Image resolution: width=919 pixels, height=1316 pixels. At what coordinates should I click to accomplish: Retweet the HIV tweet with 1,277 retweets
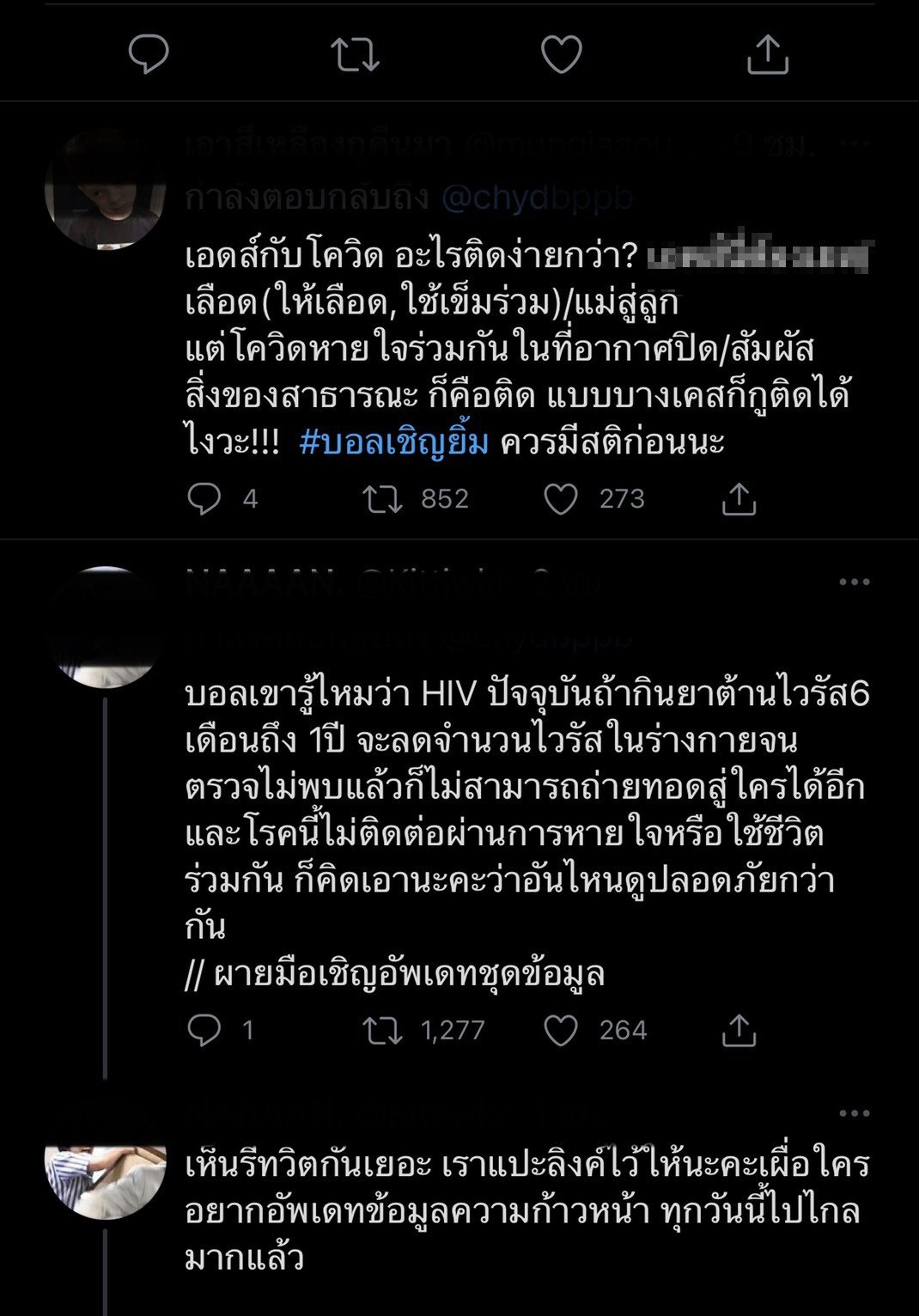[382, 1030]
